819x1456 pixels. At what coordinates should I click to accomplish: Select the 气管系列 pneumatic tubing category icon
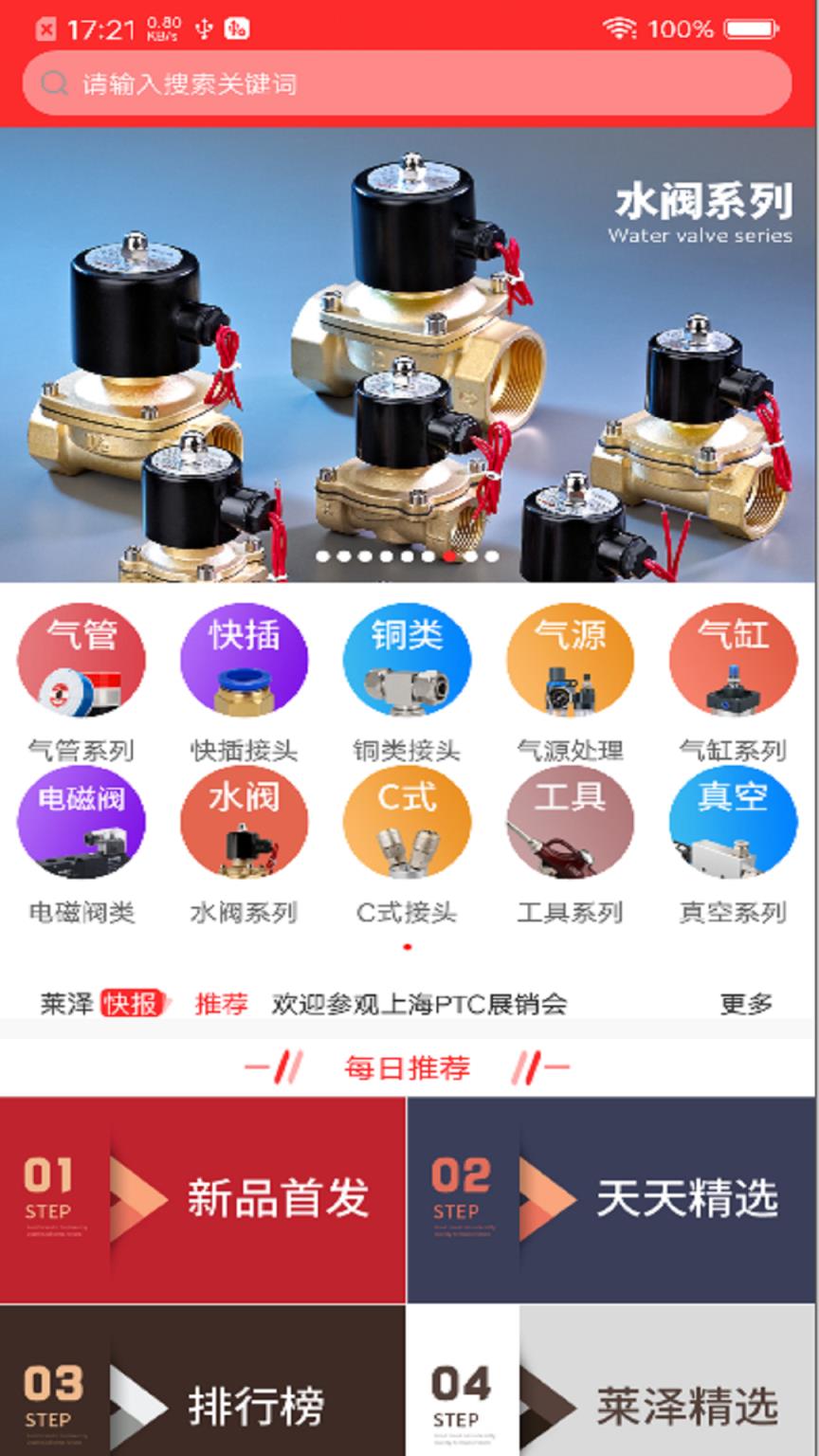[x=82, y=662]
